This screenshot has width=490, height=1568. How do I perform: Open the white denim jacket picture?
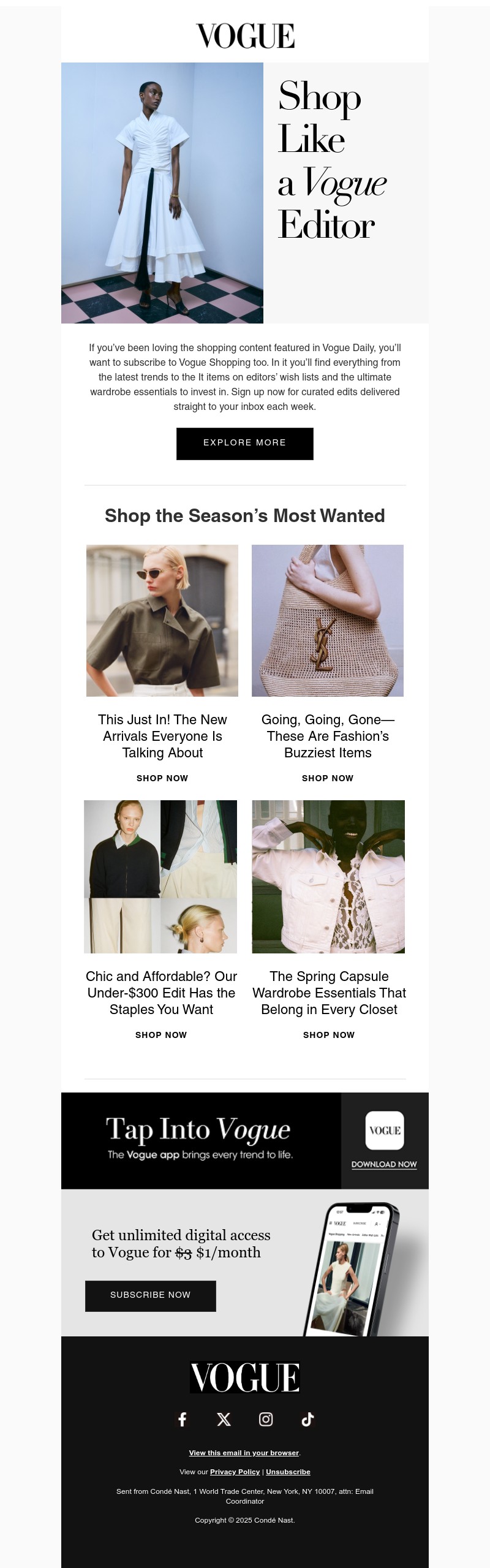(x=328, y=876)
